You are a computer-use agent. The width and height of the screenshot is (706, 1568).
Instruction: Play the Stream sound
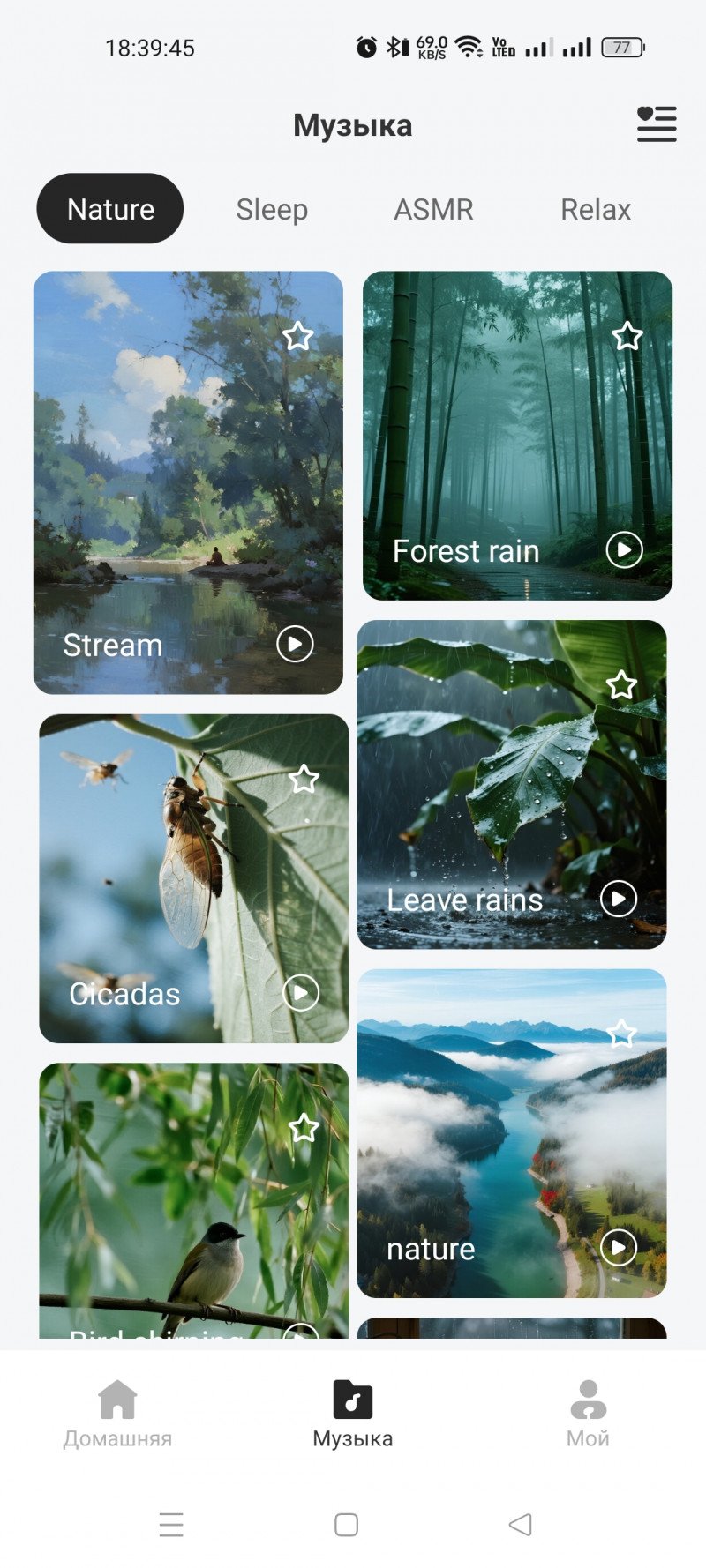295,645
